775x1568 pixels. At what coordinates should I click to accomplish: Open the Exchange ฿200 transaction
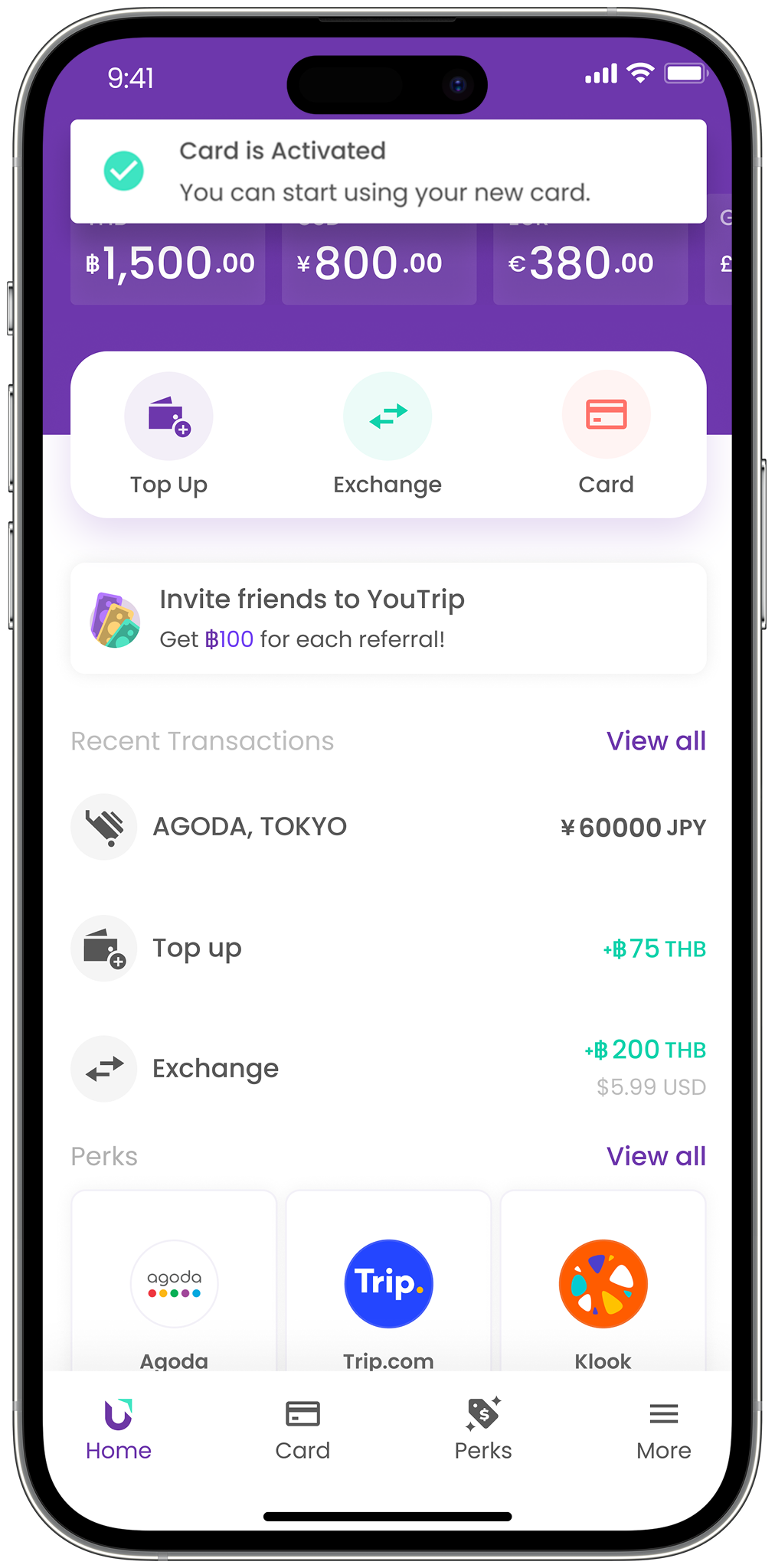coord(387,1068)
